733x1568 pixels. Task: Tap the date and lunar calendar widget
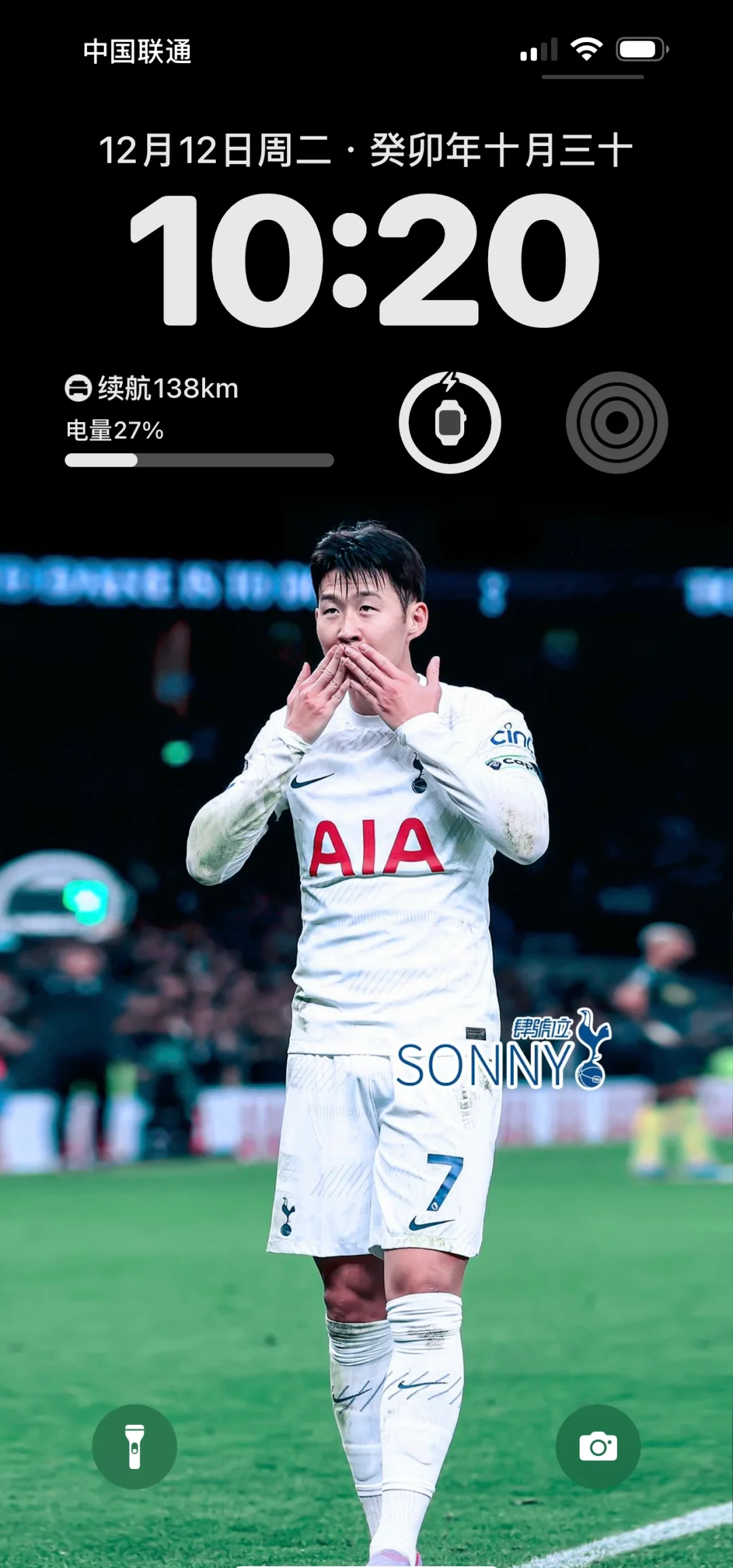pyautogui.click(x=366, y=150)
